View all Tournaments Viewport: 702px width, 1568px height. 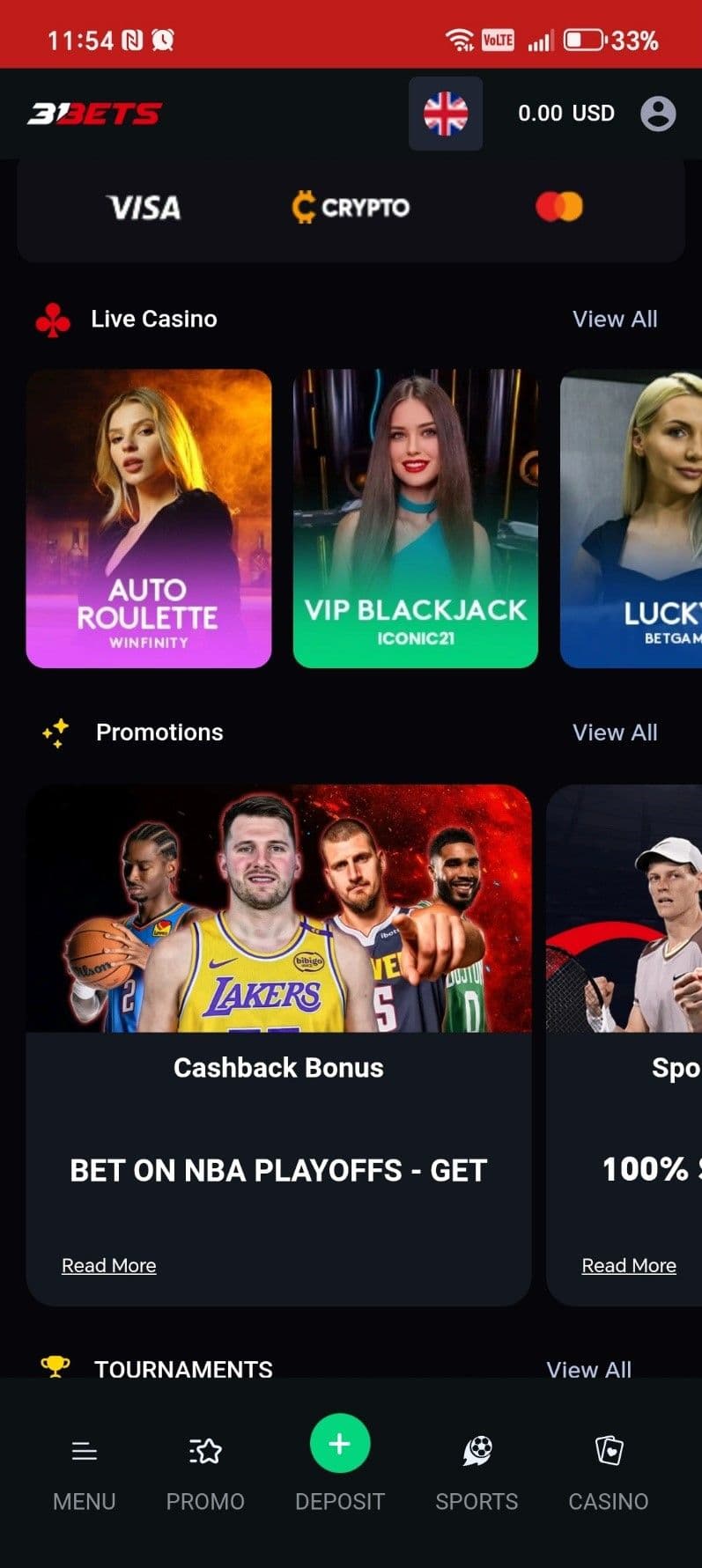(x=588, y=1369)
